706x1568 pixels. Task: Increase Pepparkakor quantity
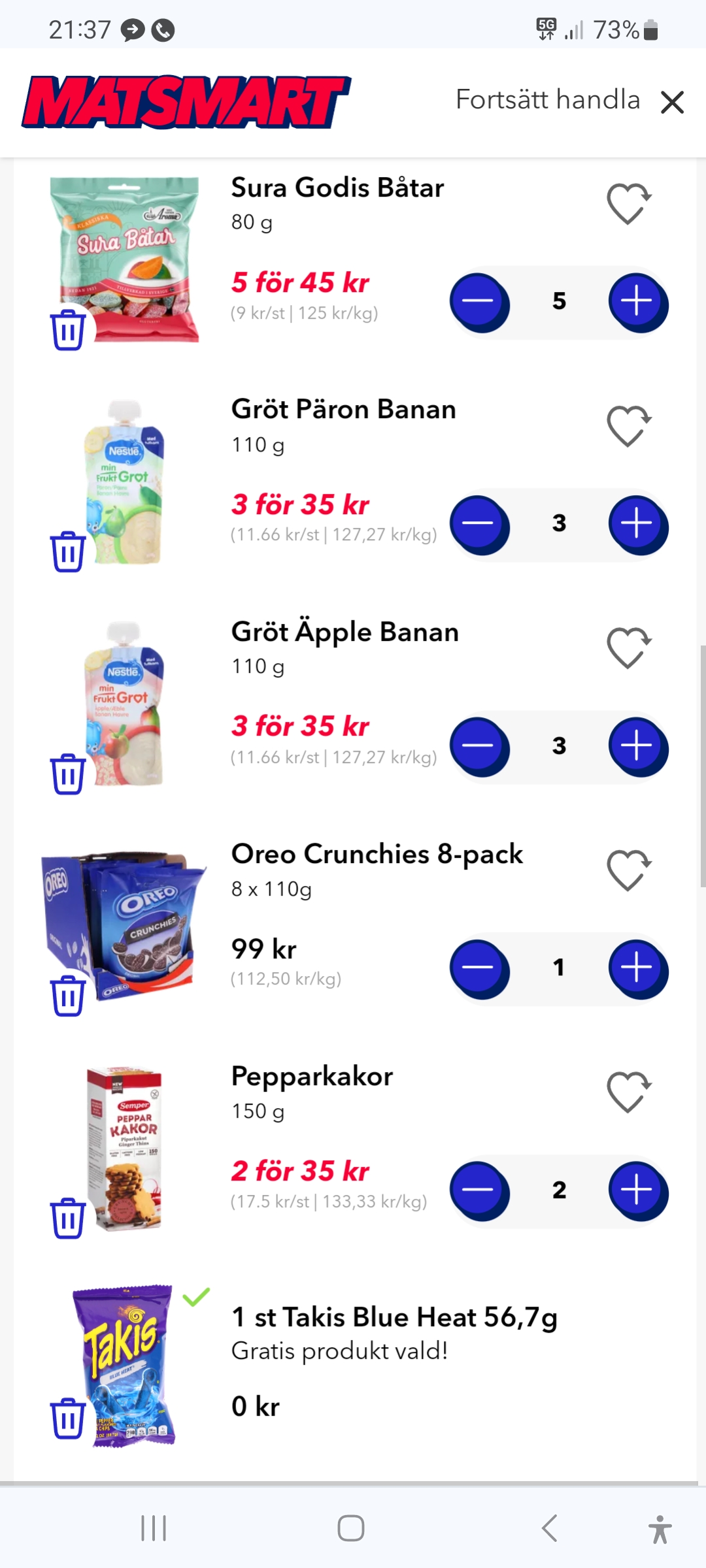coord(637,1190)
